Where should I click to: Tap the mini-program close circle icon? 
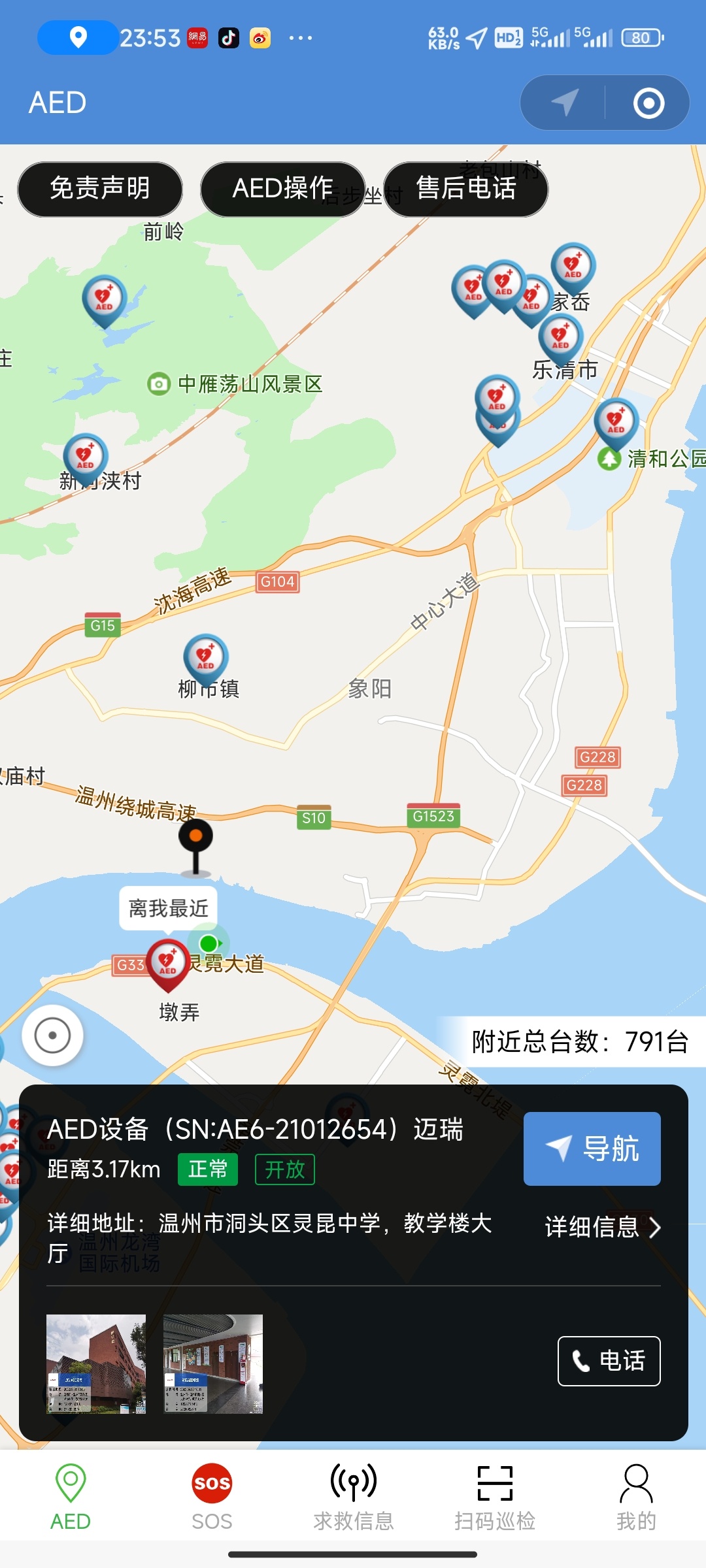coord(648,103)
